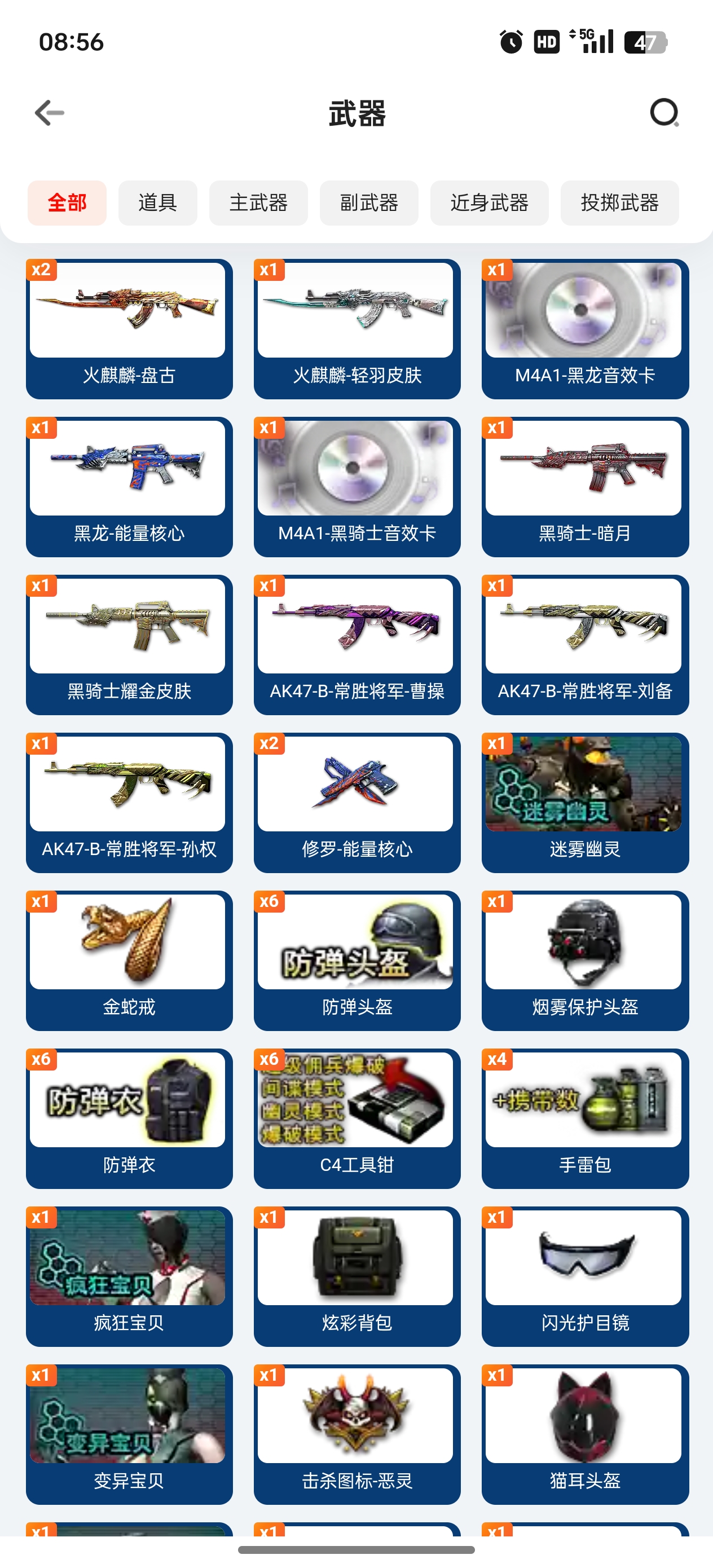
Task: Go back using the arrow icon
Action: click(49, 113)
